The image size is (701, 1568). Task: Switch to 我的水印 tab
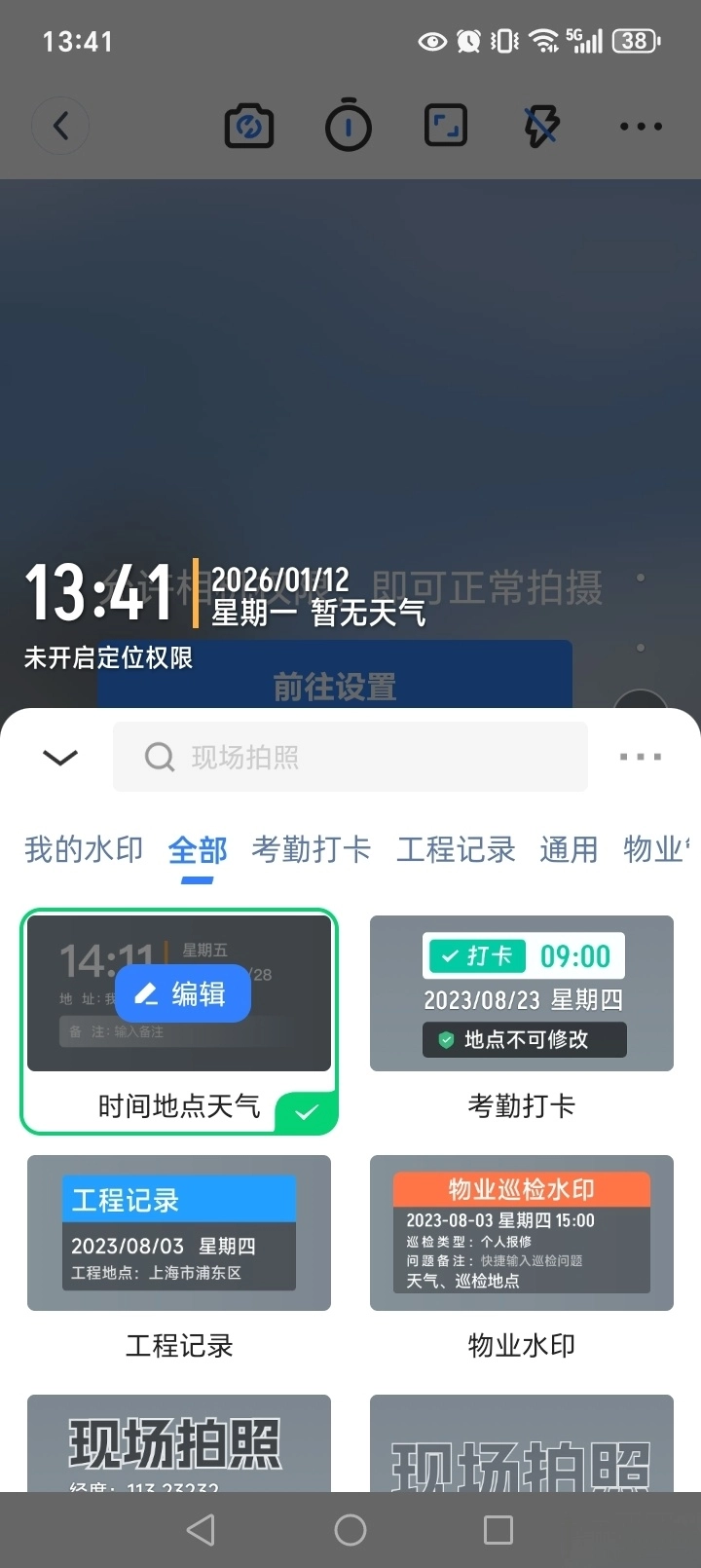pyautogui.click(x=84, y=849)
